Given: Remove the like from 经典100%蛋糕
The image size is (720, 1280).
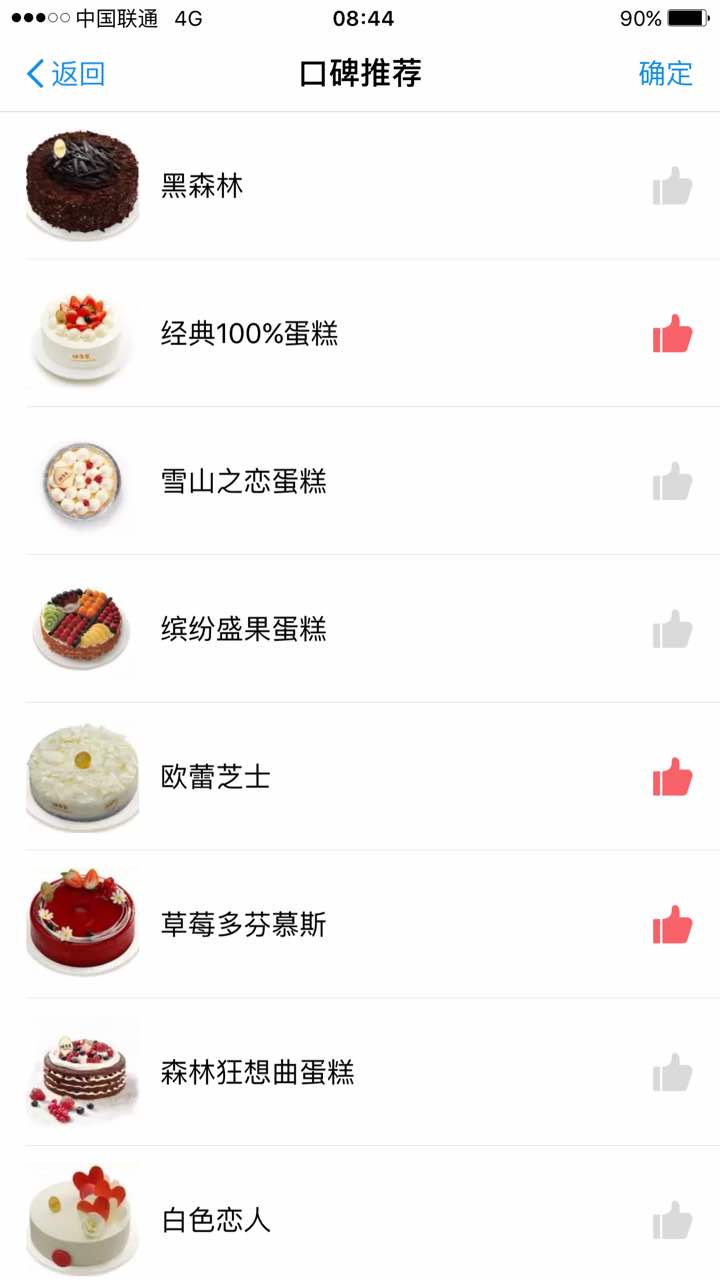Looking at the screenshot, I should pos(672,334).
